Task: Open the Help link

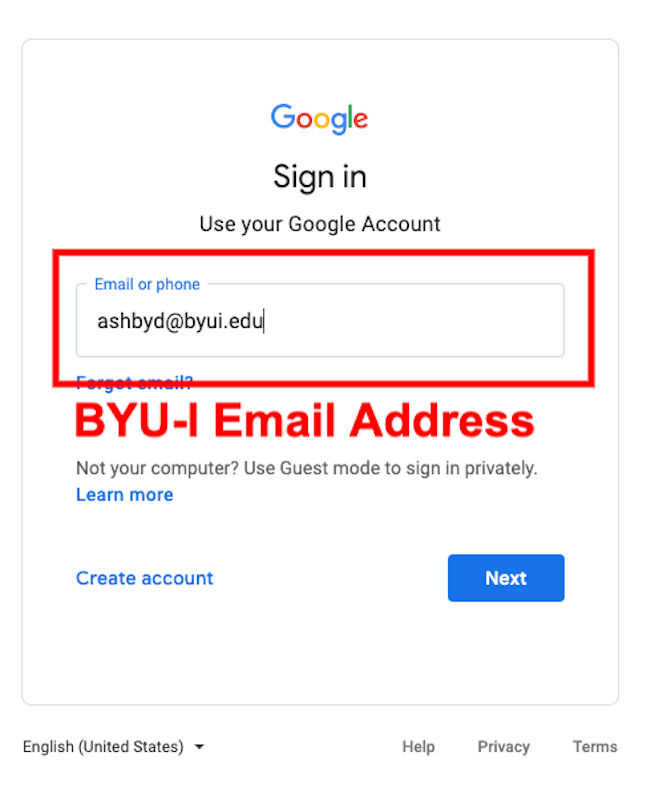Action: tap(418, 747)
